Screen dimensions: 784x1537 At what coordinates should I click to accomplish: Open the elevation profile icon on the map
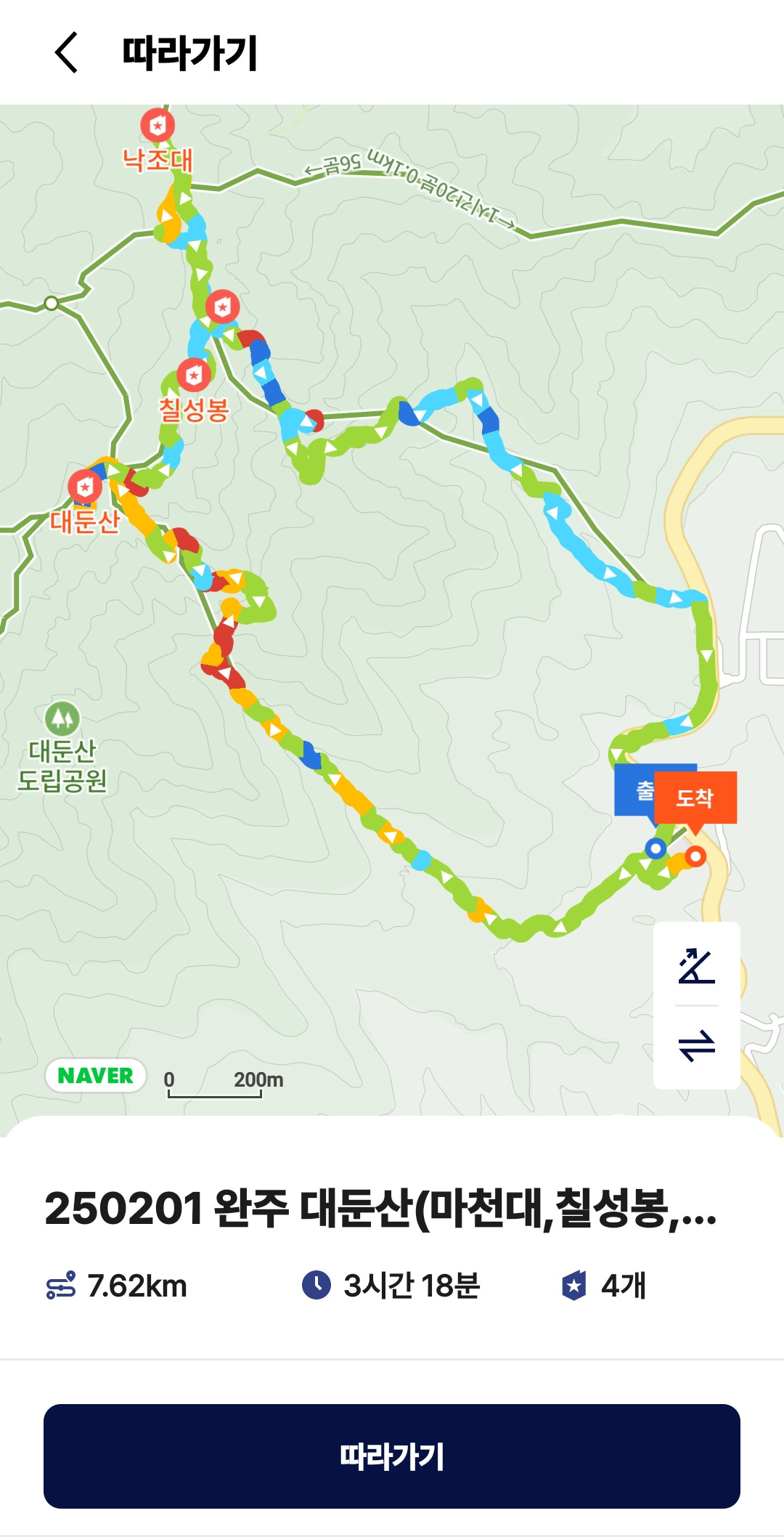[x=697, y=965]
